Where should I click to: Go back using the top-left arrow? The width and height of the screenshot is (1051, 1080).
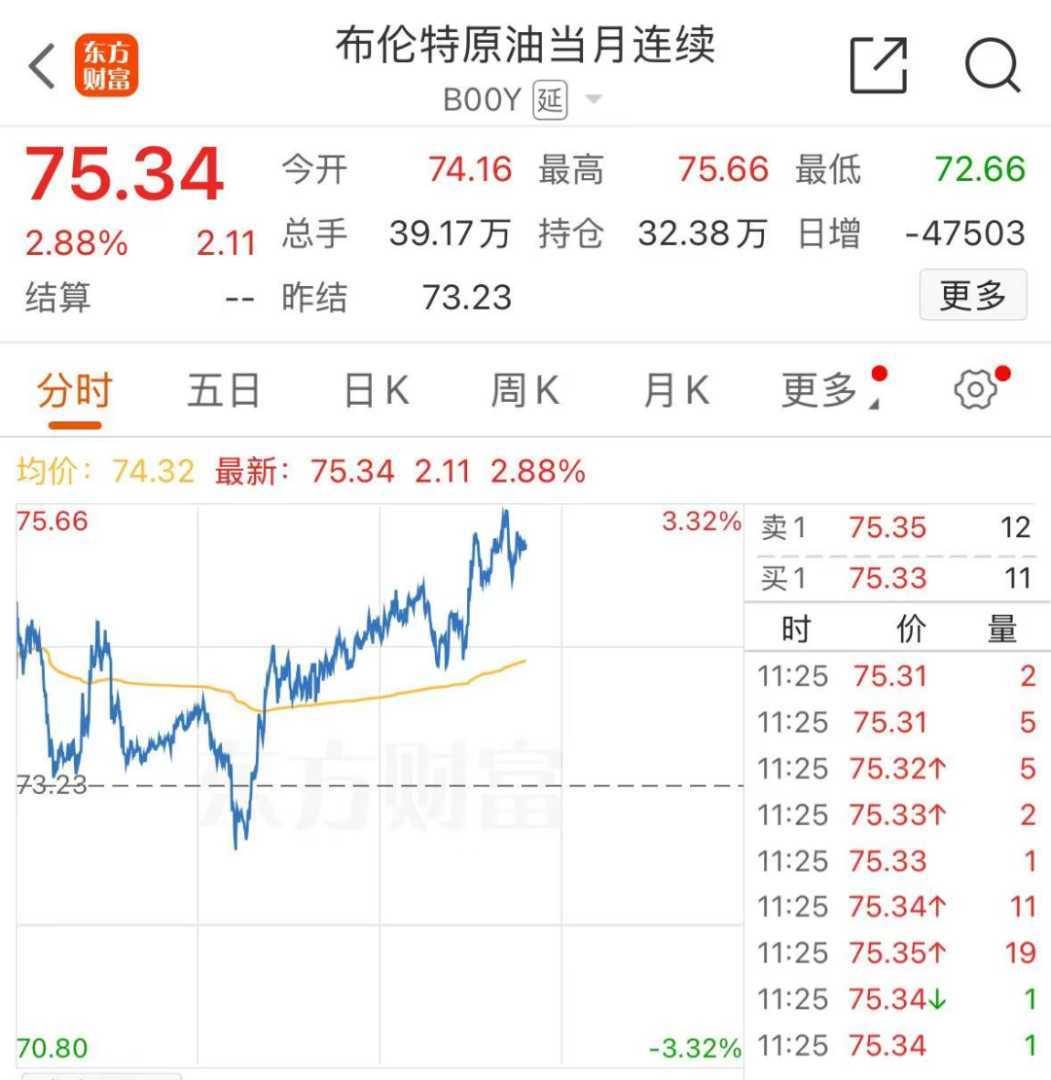pos(42,67)
